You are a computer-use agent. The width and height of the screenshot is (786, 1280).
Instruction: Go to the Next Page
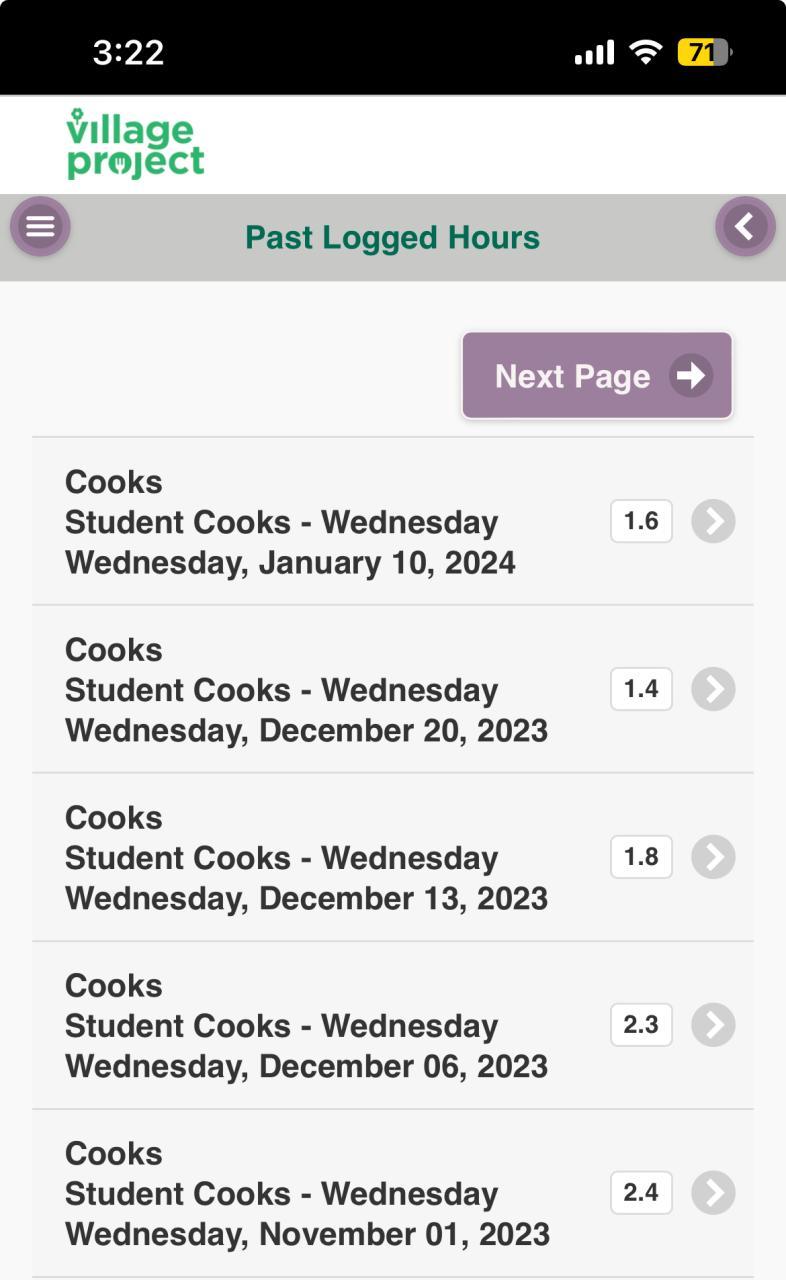[x=597, y=376]
